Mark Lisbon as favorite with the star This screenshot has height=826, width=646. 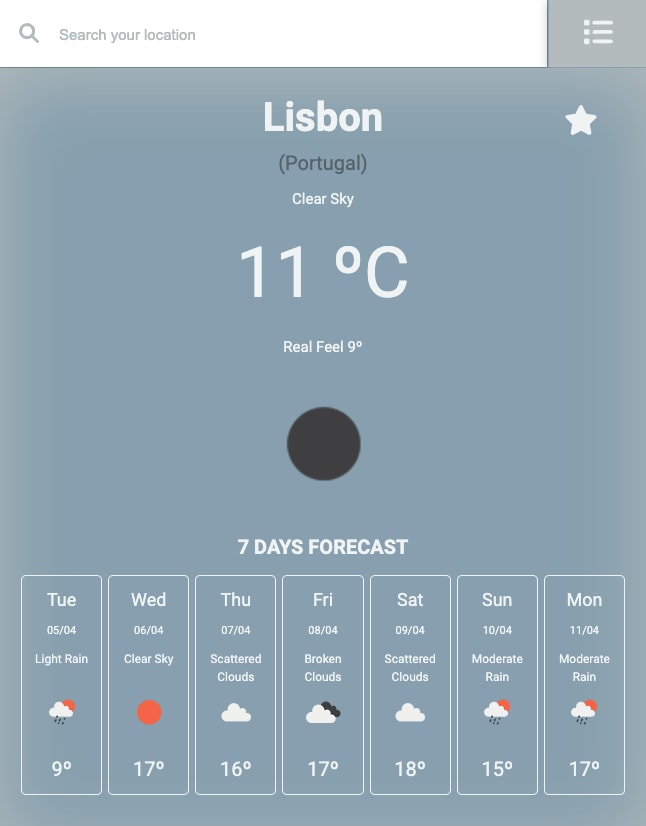[x=581, y=121]
